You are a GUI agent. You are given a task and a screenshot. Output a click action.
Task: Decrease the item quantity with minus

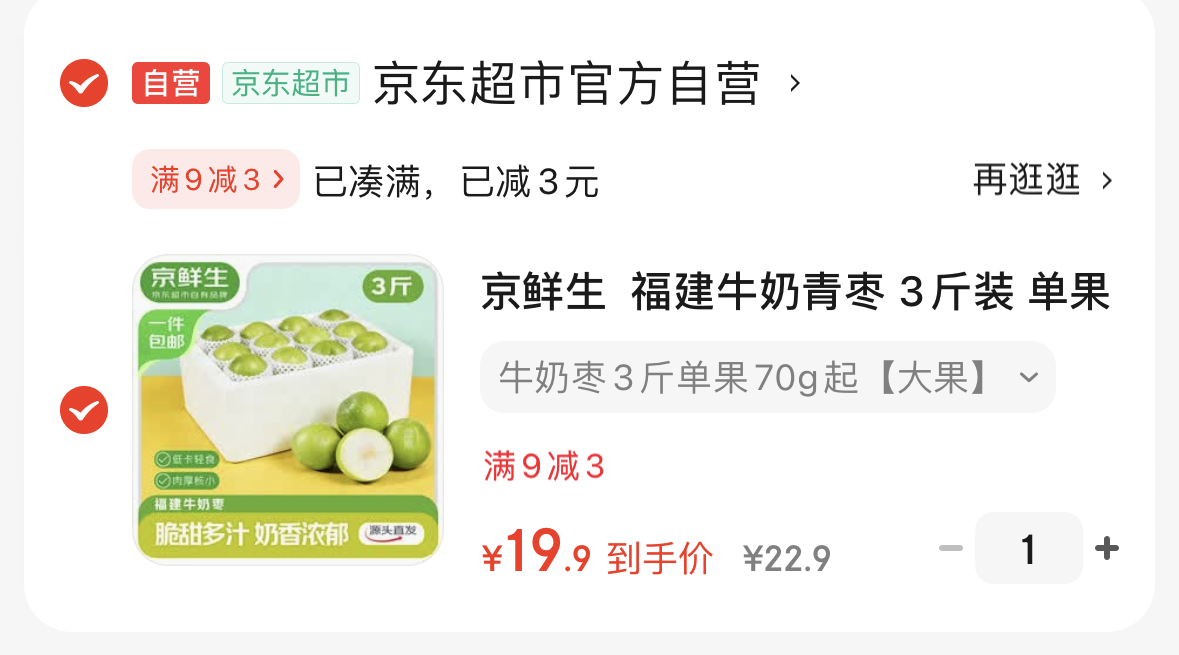tap(951, 548)
